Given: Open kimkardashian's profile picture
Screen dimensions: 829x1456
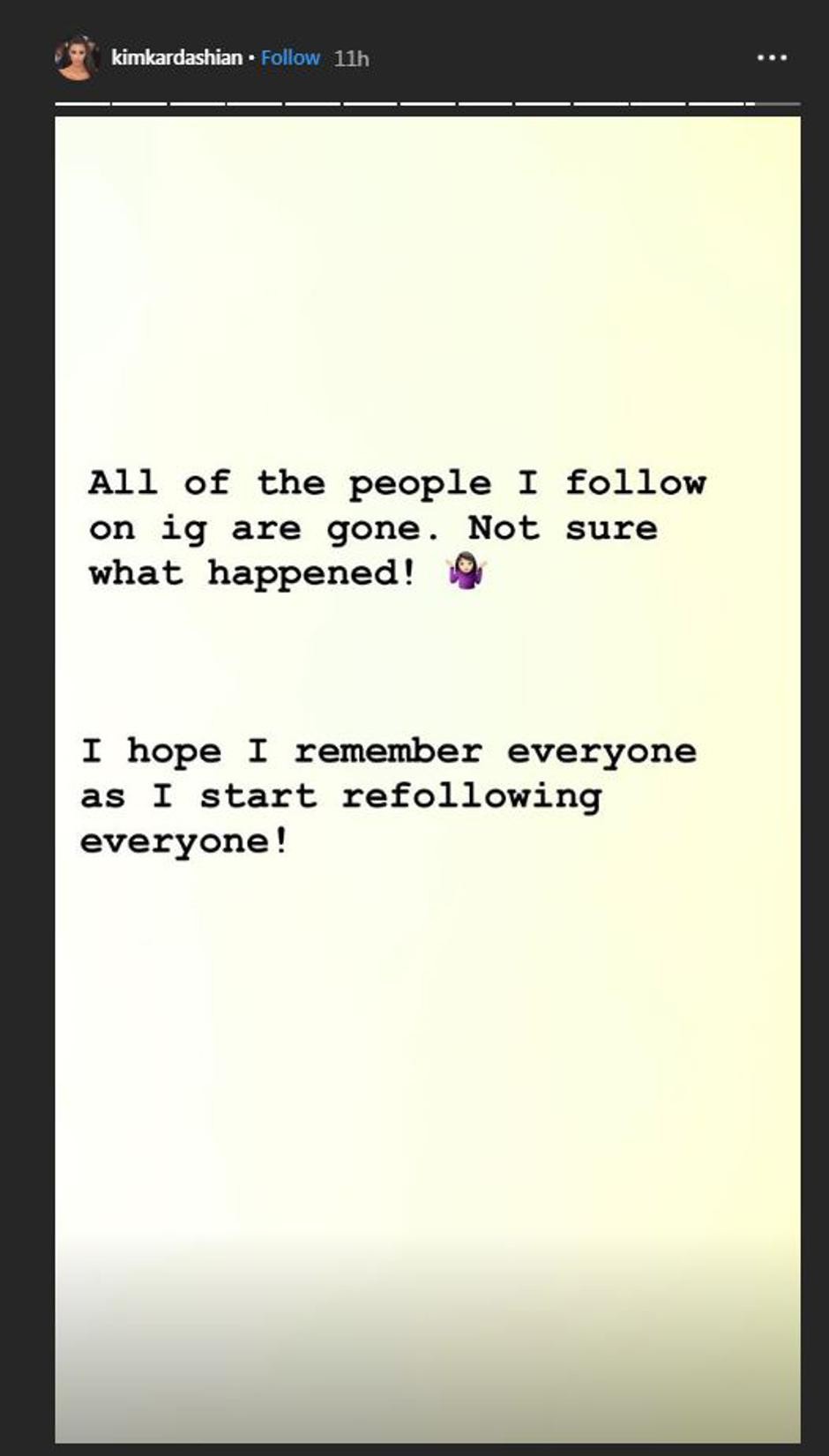Looking at the screenshot, I should (x=77, y=58).
